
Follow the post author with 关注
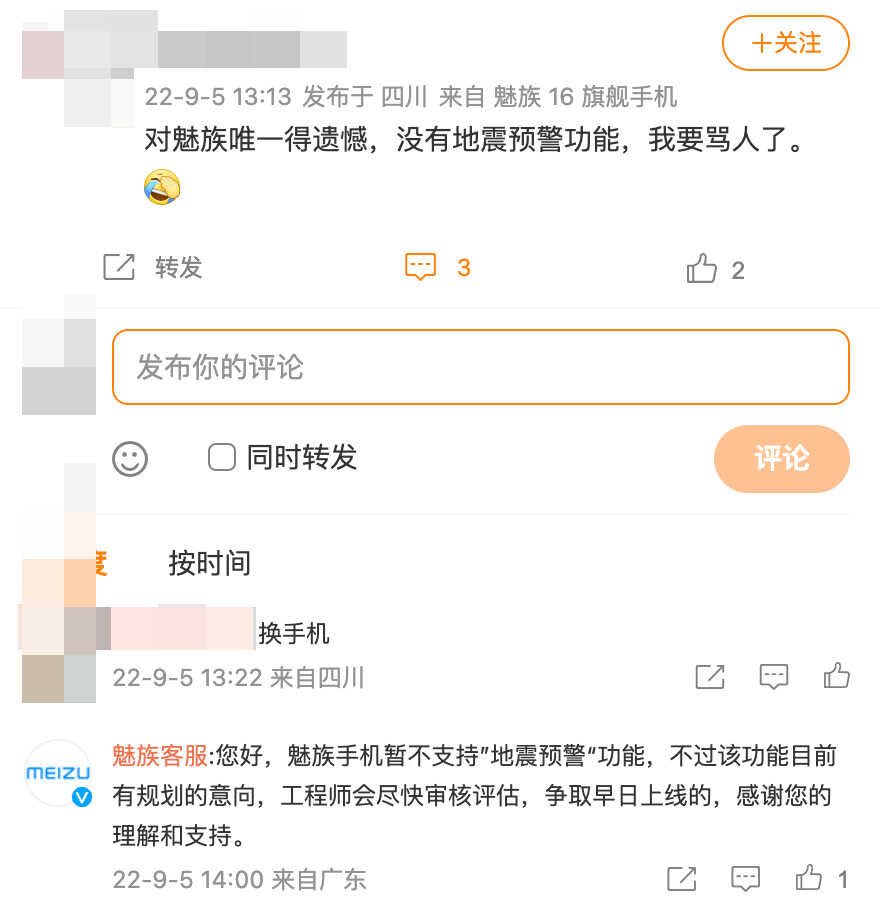[785, 43]
